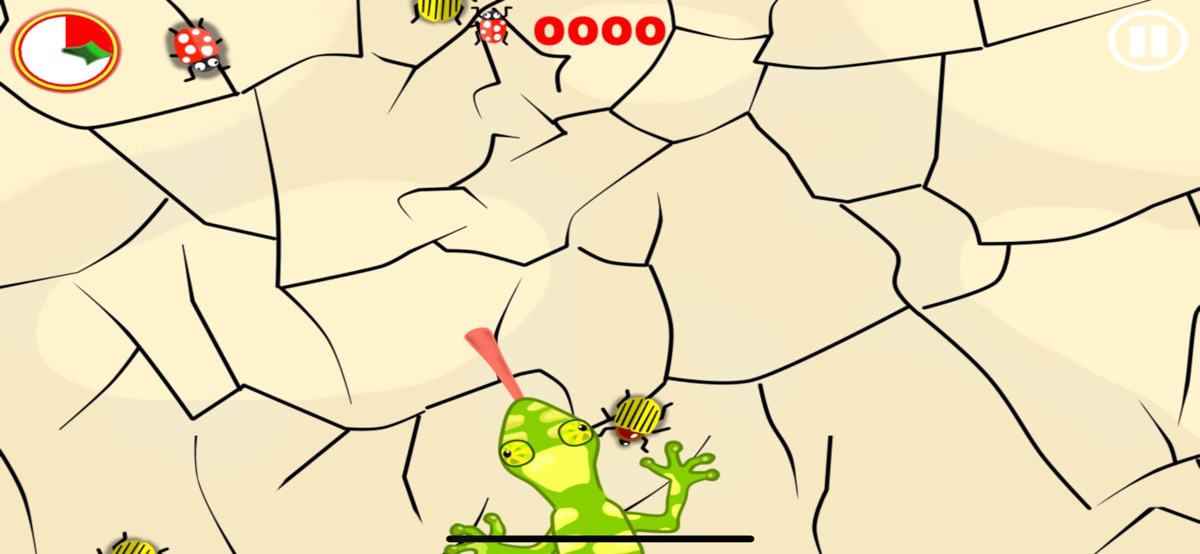Image resolution: width=1200 pixels, height=554 pixels.
Task: Catch the small ladybug next to the score
Action: (x=492, y=28)
